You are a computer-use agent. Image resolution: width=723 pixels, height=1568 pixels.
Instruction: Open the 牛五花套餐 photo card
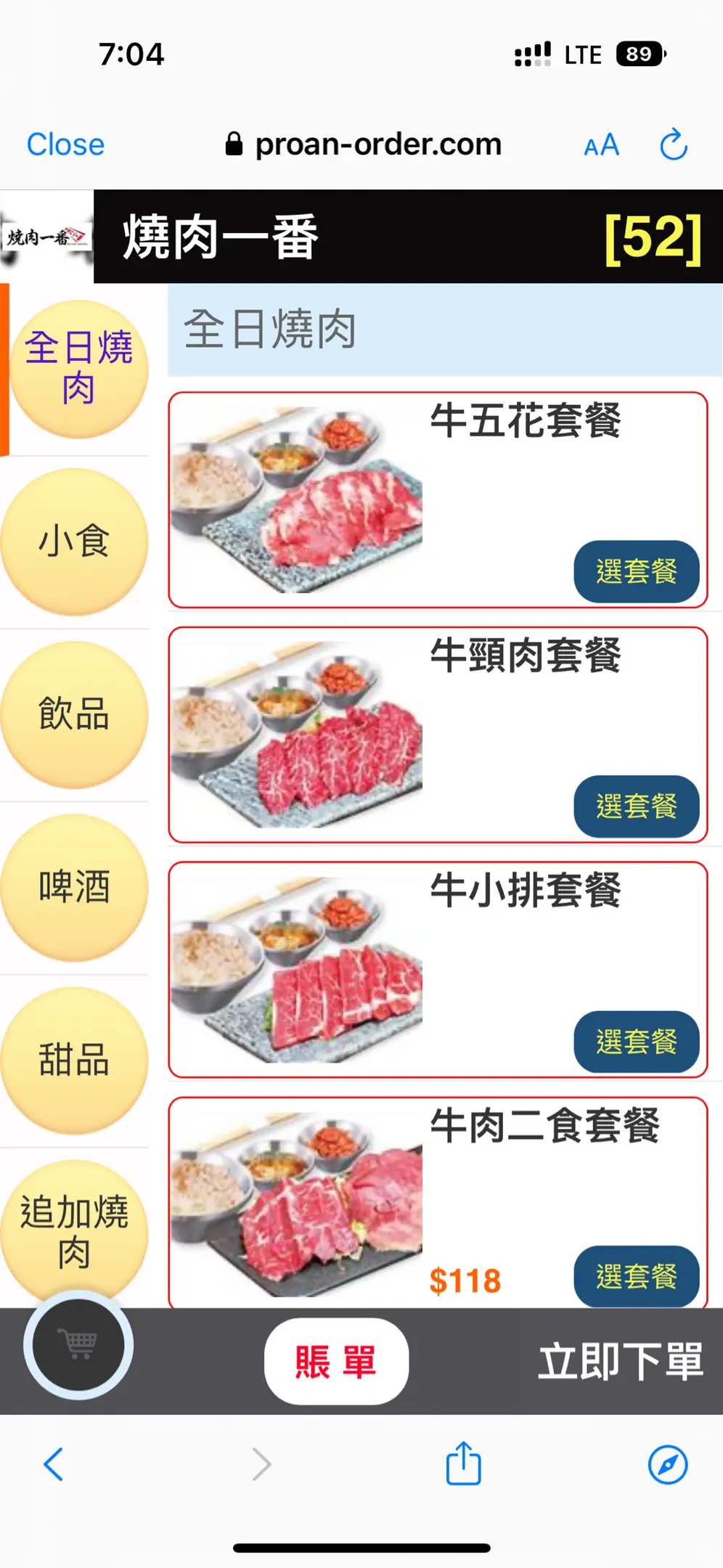[x=296, y=499]
